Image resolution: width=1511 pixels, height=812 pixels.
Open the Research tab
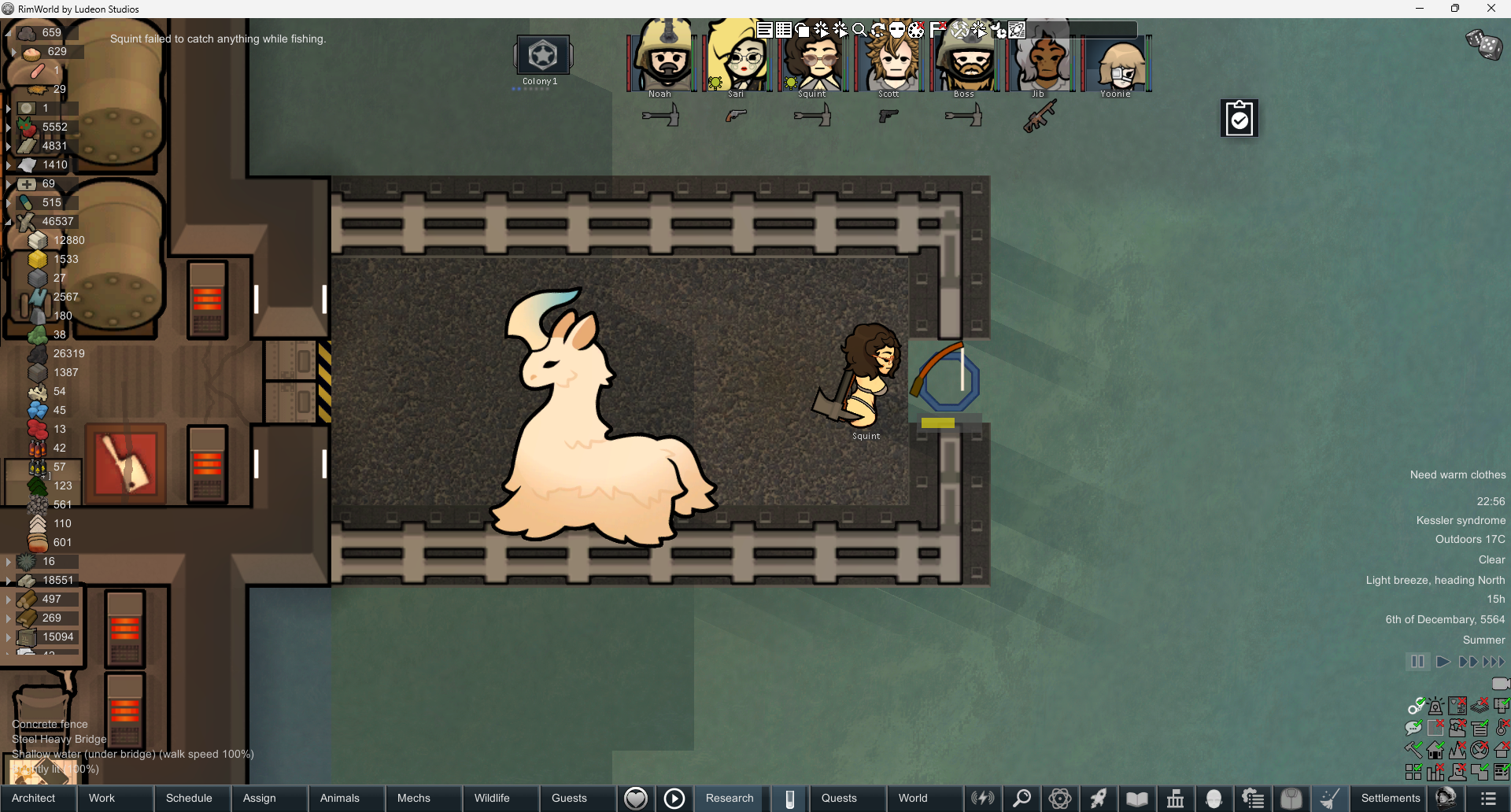click(730, 798)
